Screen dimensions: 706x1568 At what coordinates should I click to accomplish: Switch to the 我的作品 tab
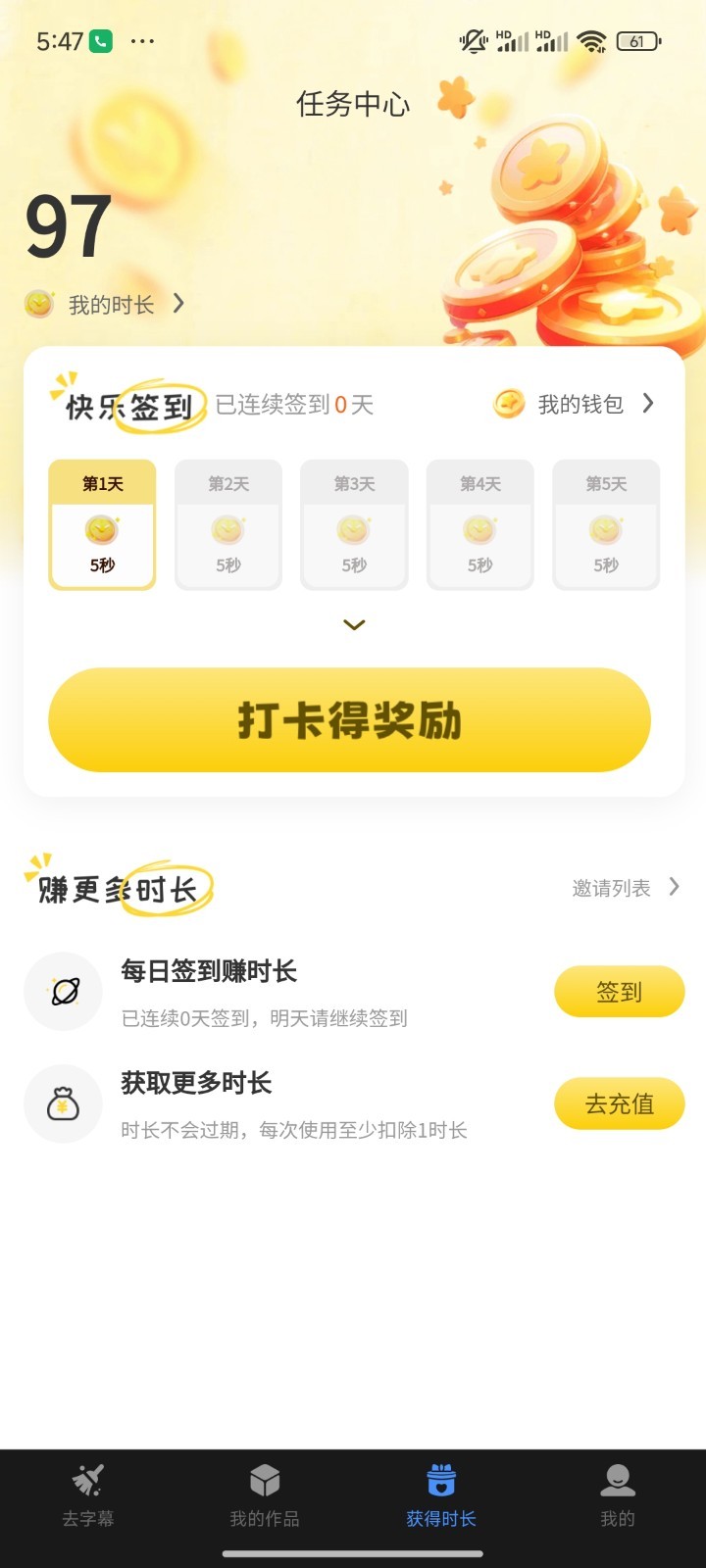pyautogui.click(x=265, y=1494)
